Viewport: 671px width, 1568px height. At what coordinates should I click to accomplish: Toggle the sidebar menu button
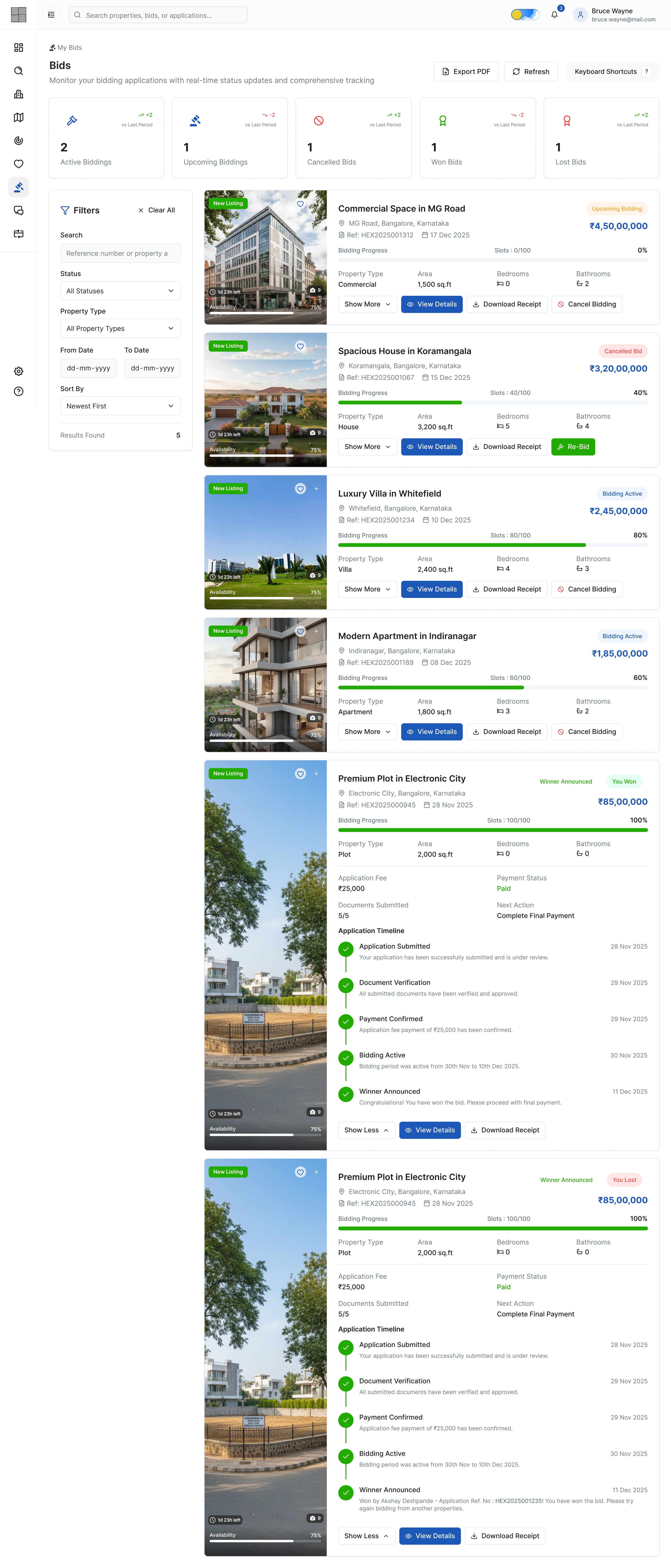click(x=51, y=15)
